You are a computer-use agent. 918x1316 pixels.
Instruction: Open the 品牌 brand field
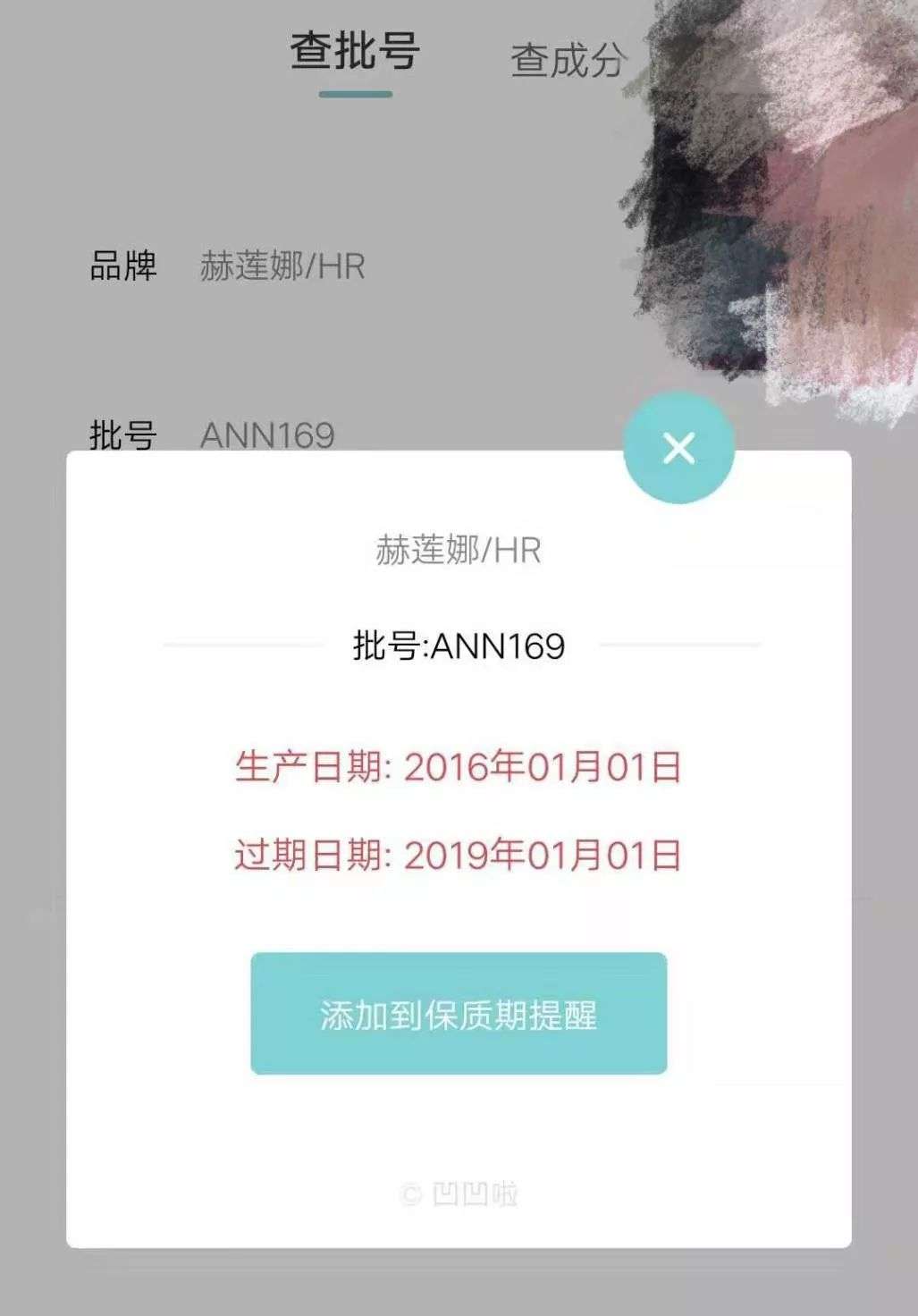click(282, 266)
